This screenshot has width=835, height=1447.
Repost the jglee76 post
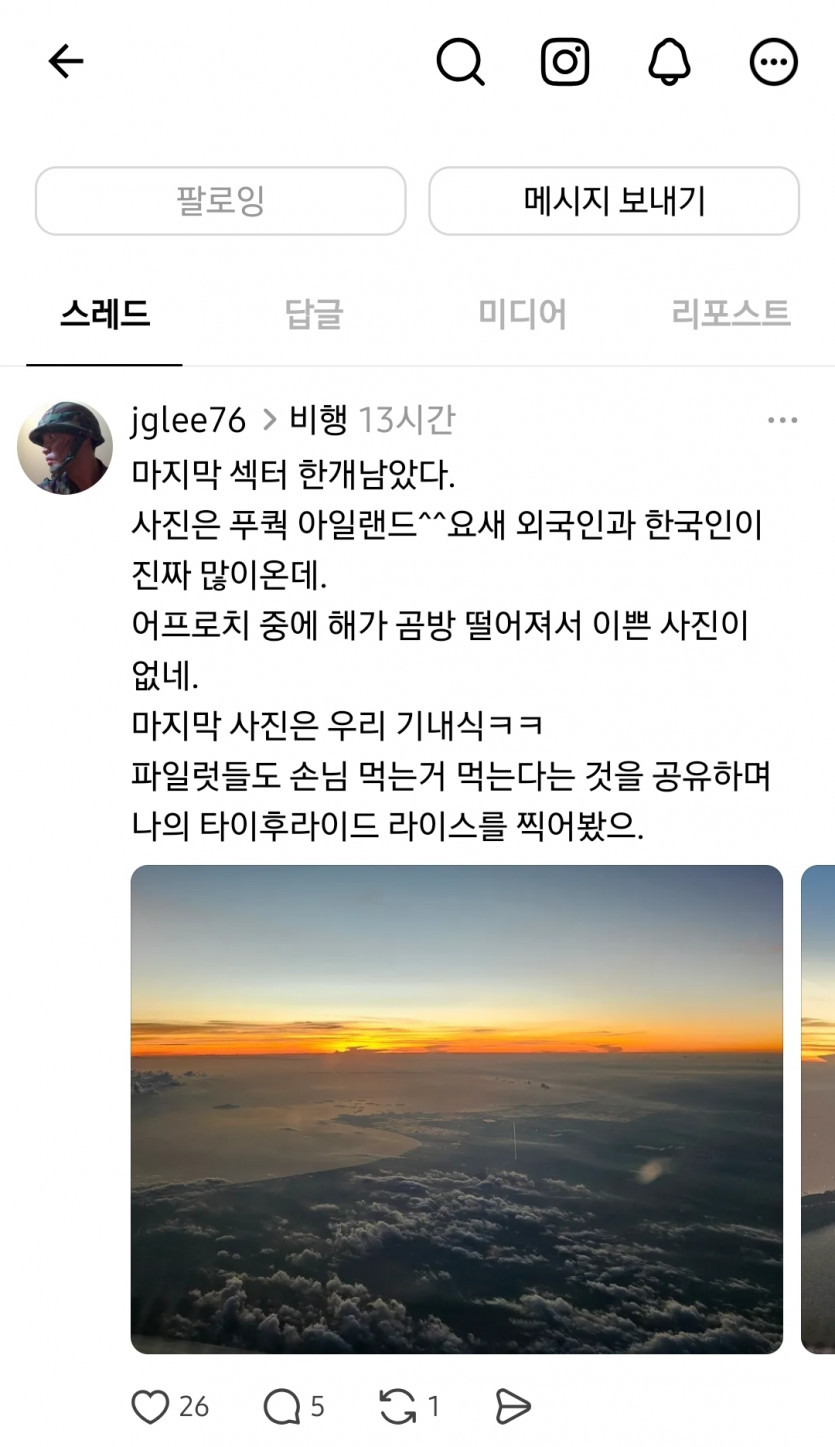point(398,1407)
